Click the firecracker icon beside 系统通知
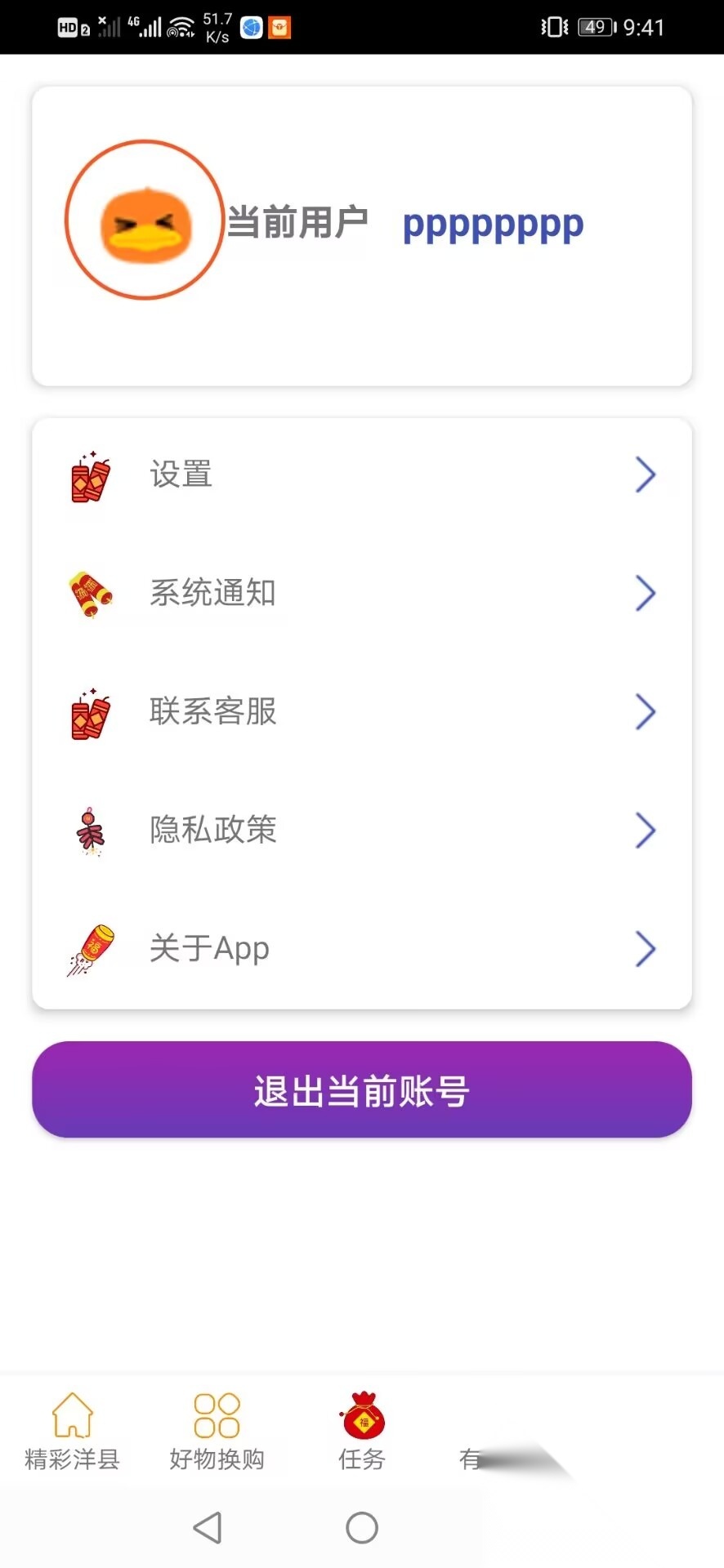Image resolution: width=724 pixels, height=1568 pixels. [90, 594]
